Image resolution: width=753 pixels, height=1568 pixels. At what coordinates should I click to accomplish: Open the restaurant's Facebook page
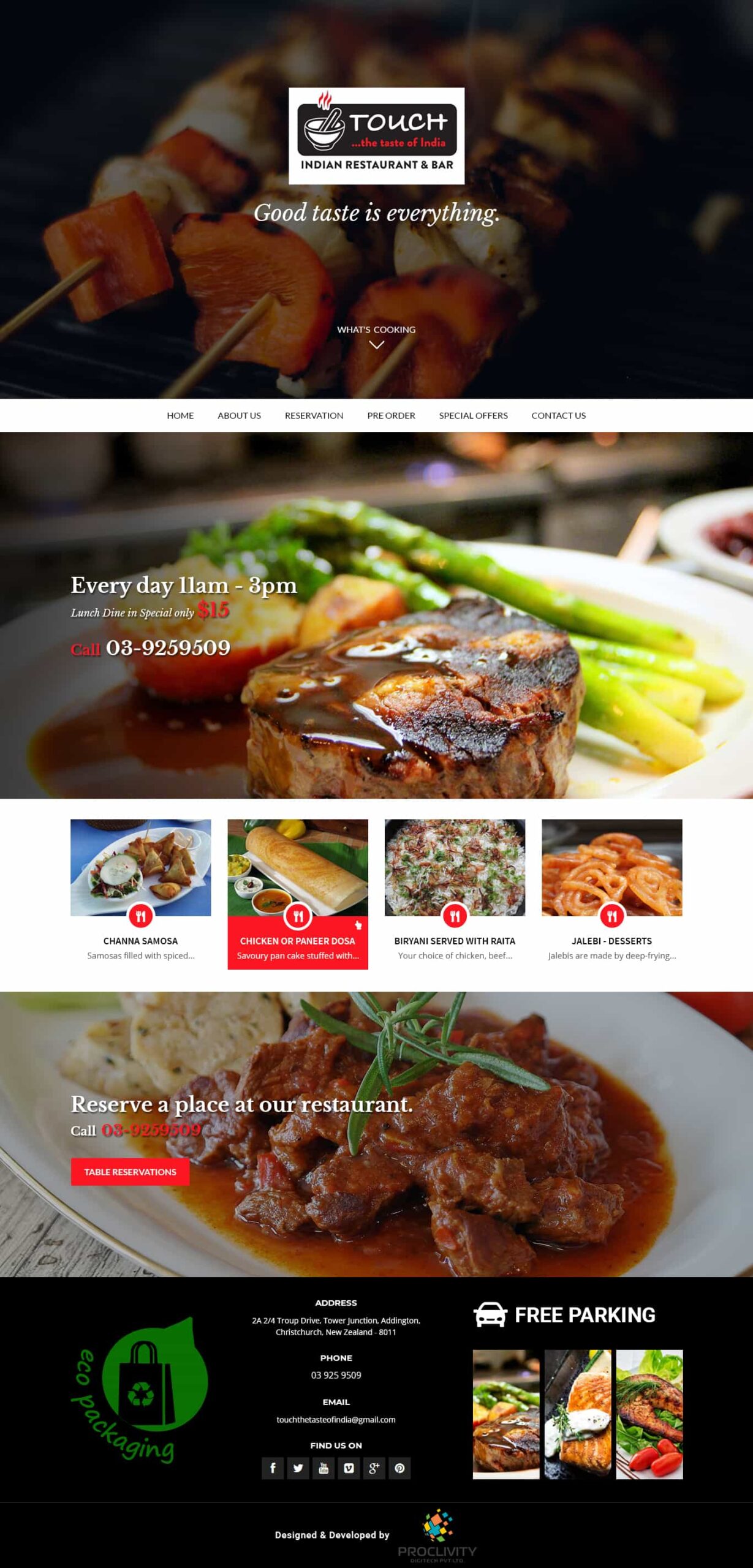[273, 1468]
